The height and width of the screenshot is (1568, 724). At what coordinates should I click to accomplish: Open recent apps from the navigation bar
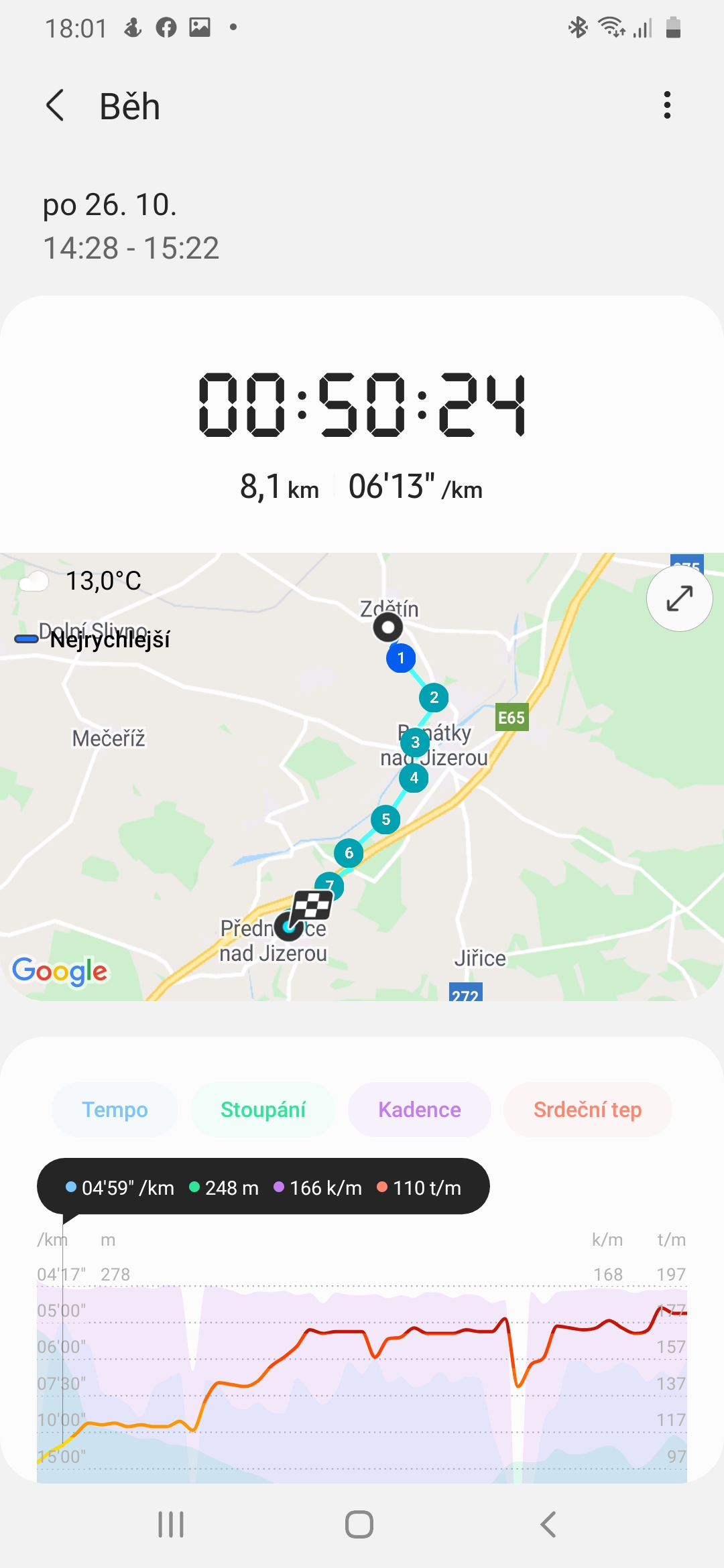tap(171, 1524)
